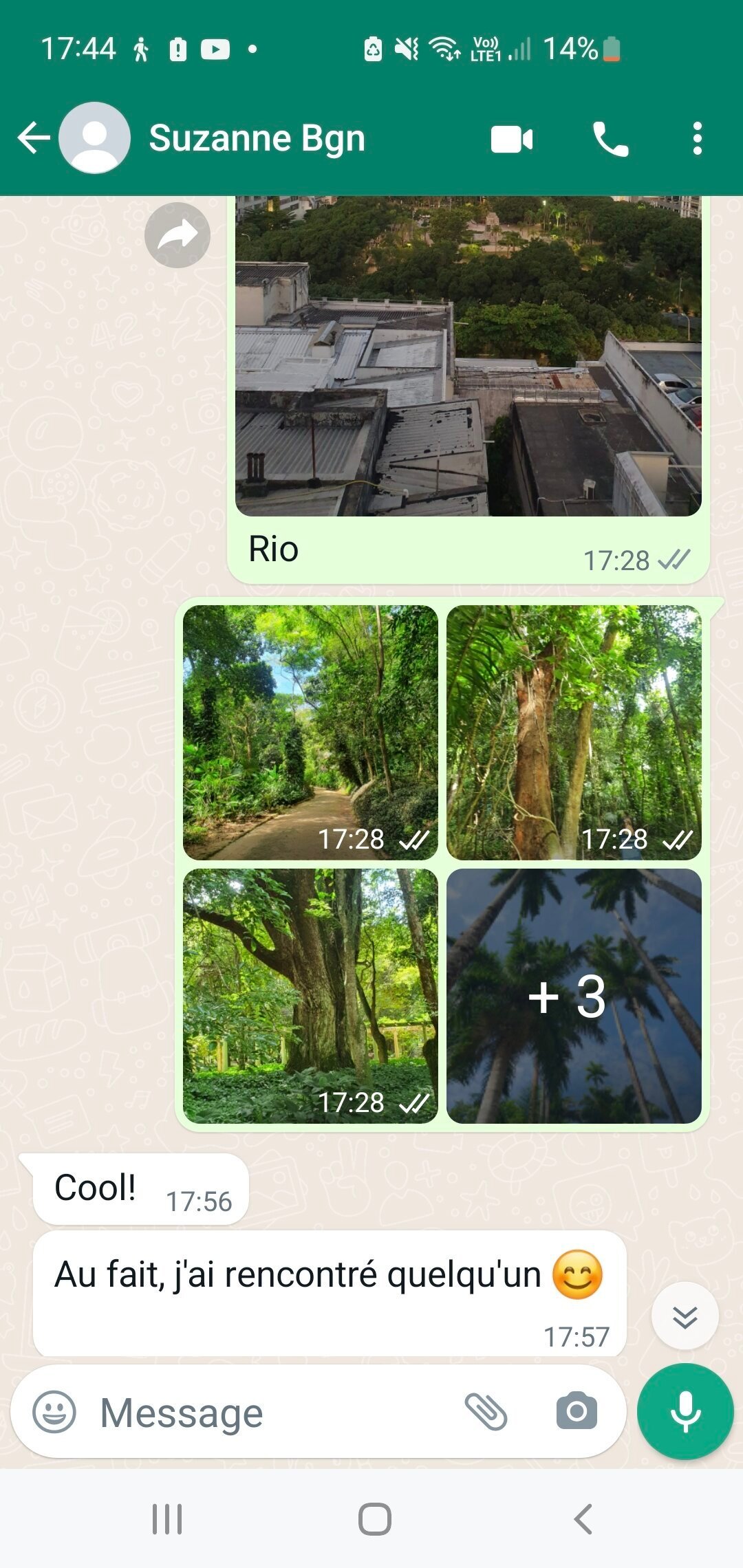Tap the Message text field

(x=275, y=1413)
